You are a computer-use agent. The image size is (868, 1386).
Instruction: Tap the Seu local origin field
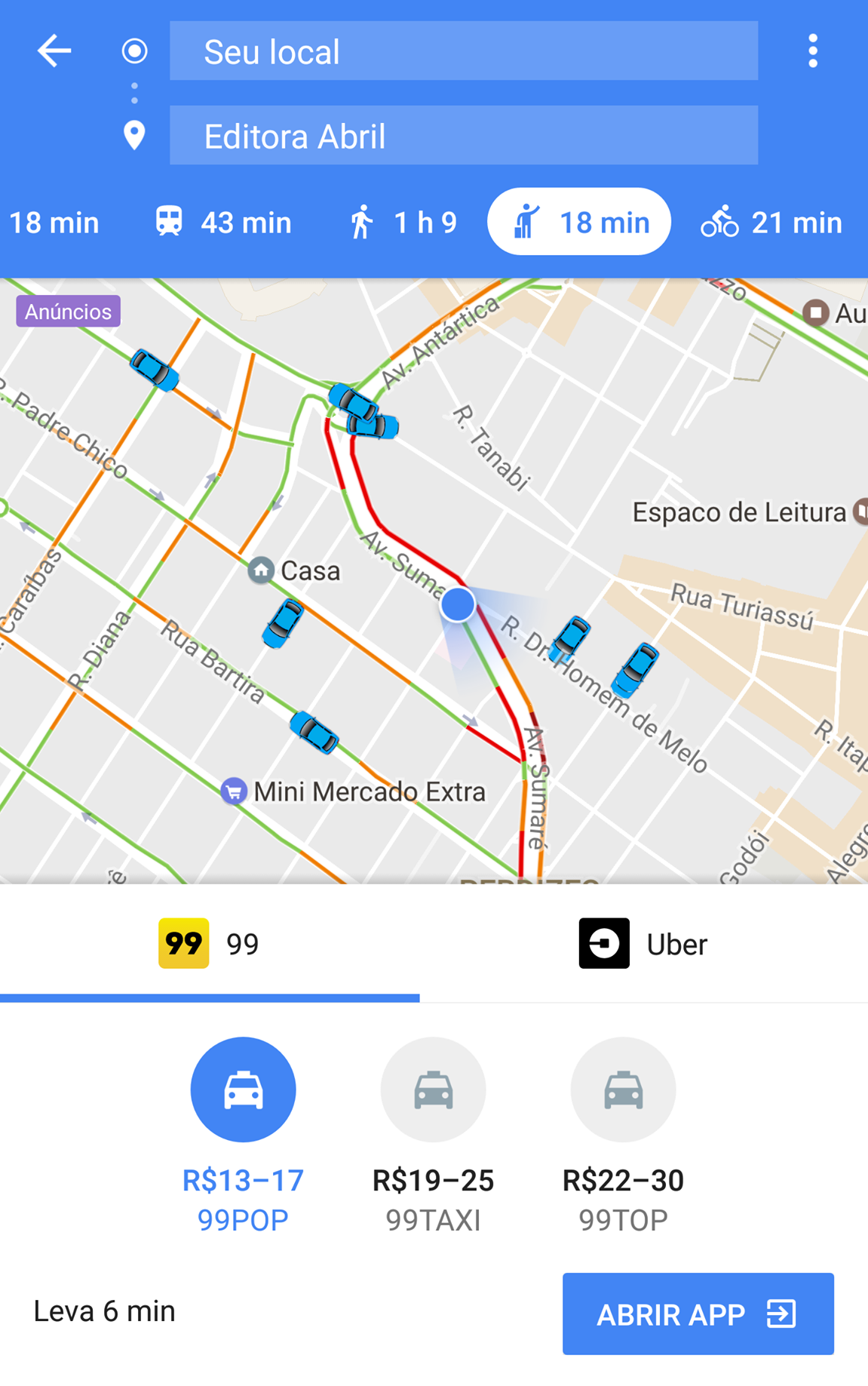(462, 51)
